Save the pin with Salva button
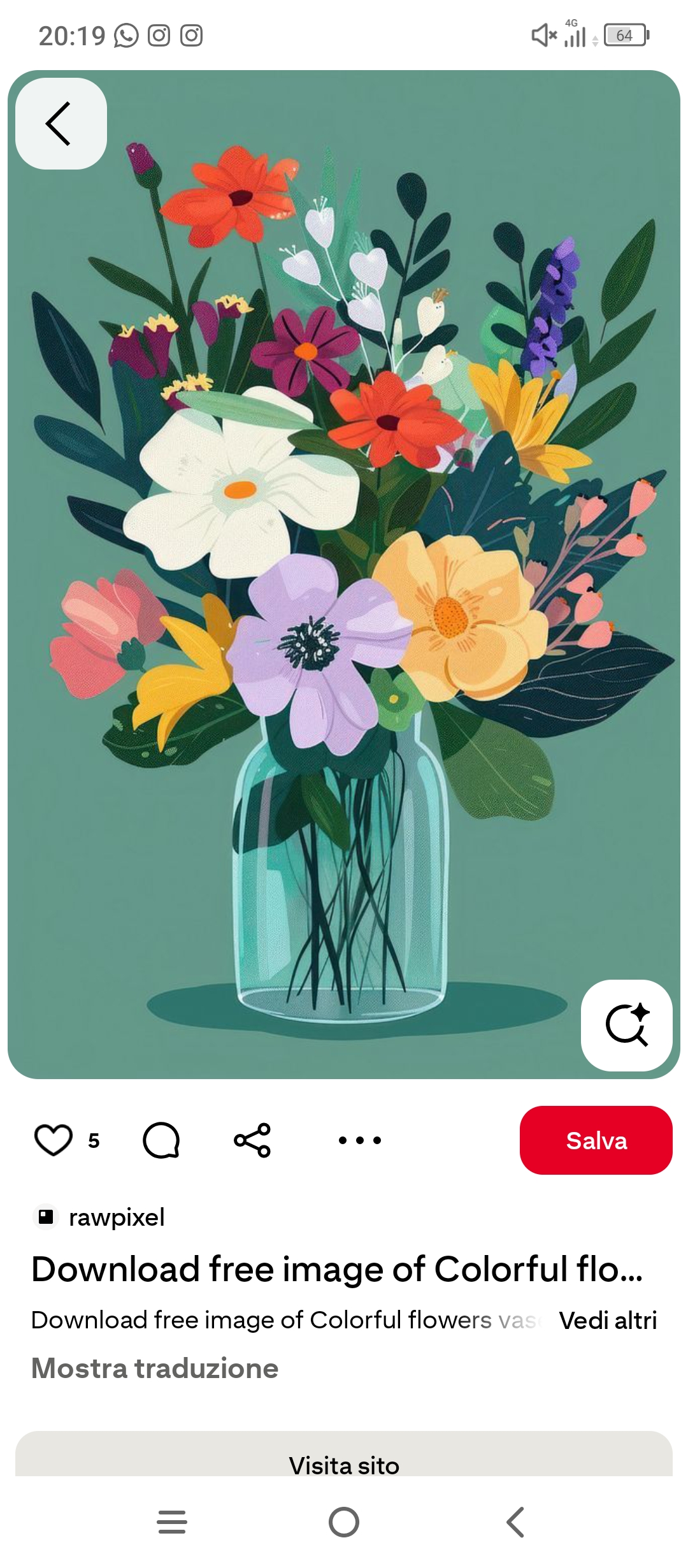Screen dimensions: 688x1568 [x=596, y=1140]
